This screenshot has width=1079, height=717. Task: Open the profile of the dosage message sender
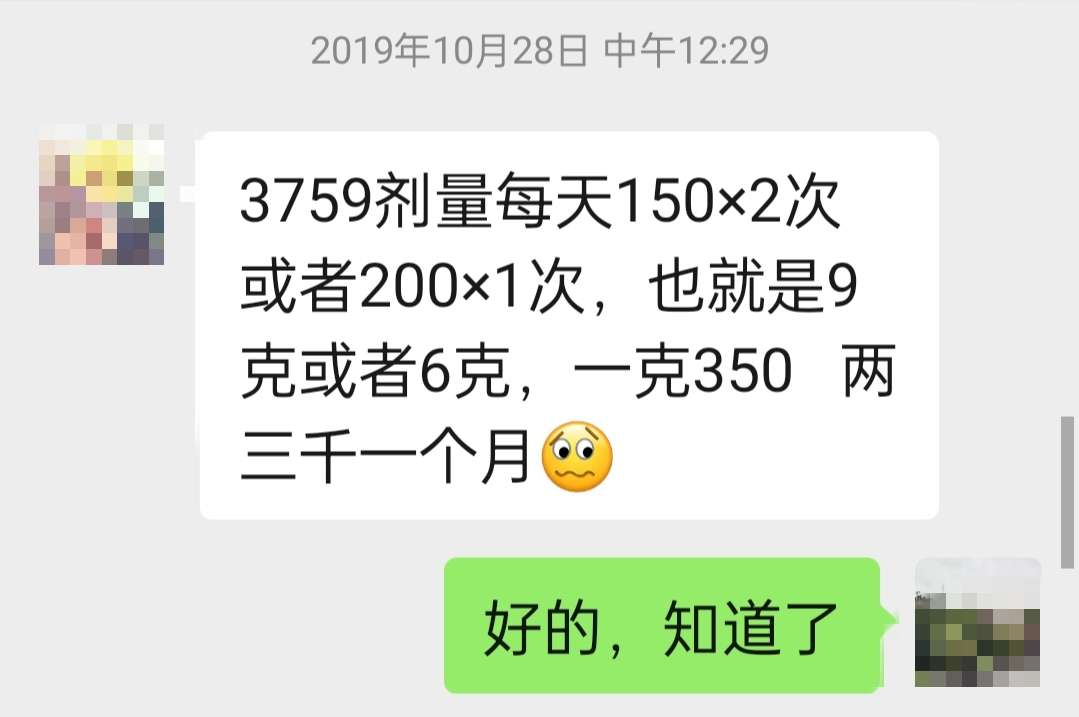(101, 195)
